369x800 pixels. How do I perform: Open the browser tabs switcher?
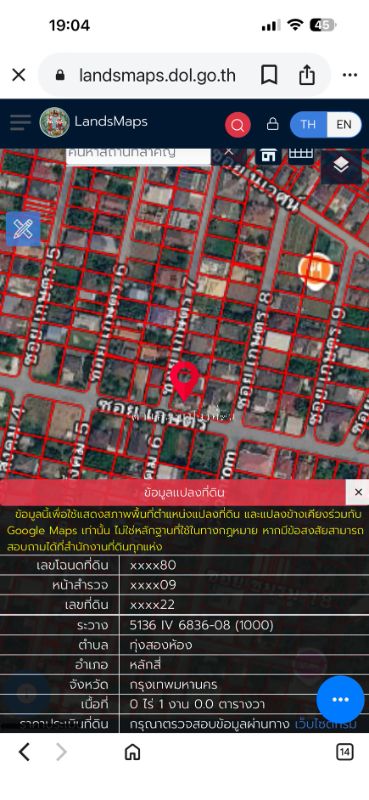coord(345,752)
